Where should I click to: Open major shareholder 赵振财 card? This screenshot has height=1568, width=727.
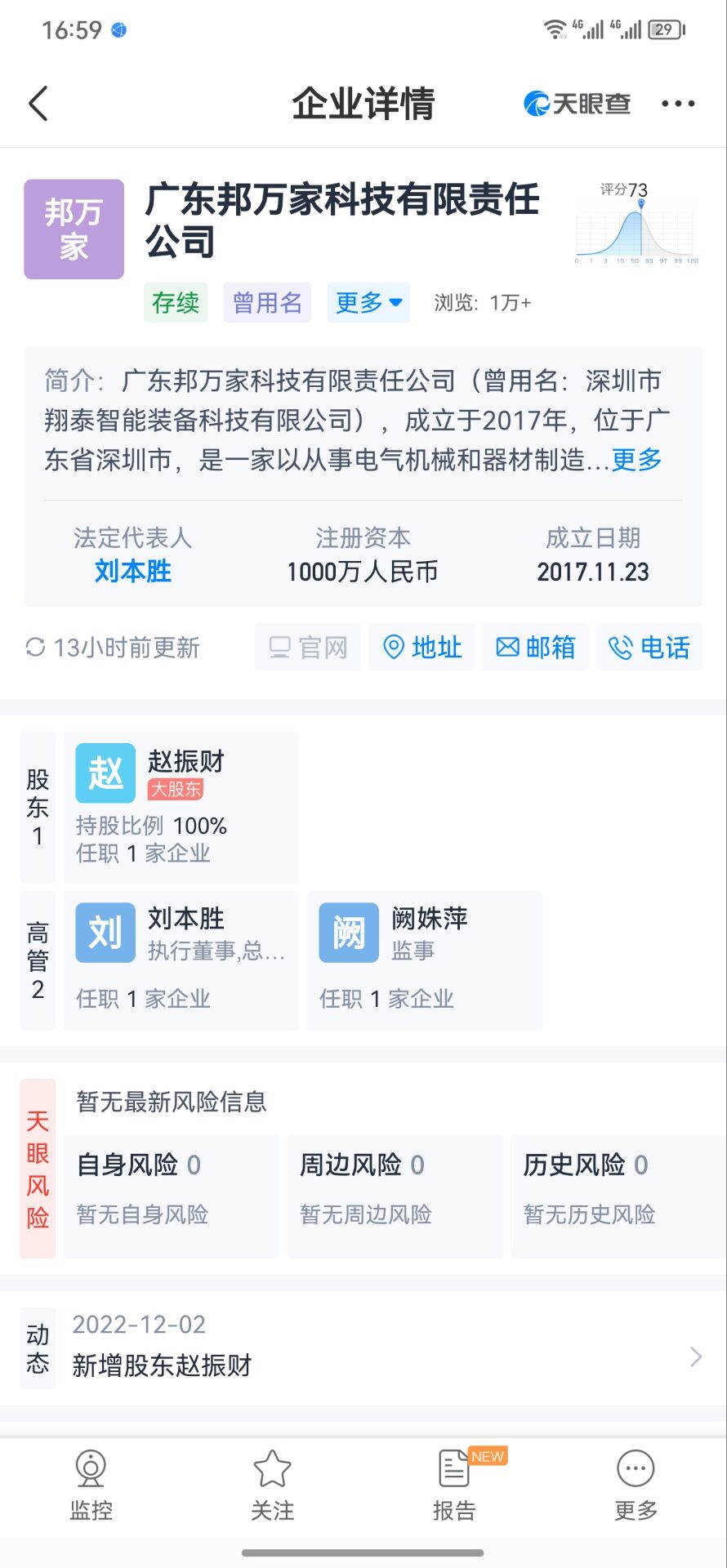(x=181, y=807)
